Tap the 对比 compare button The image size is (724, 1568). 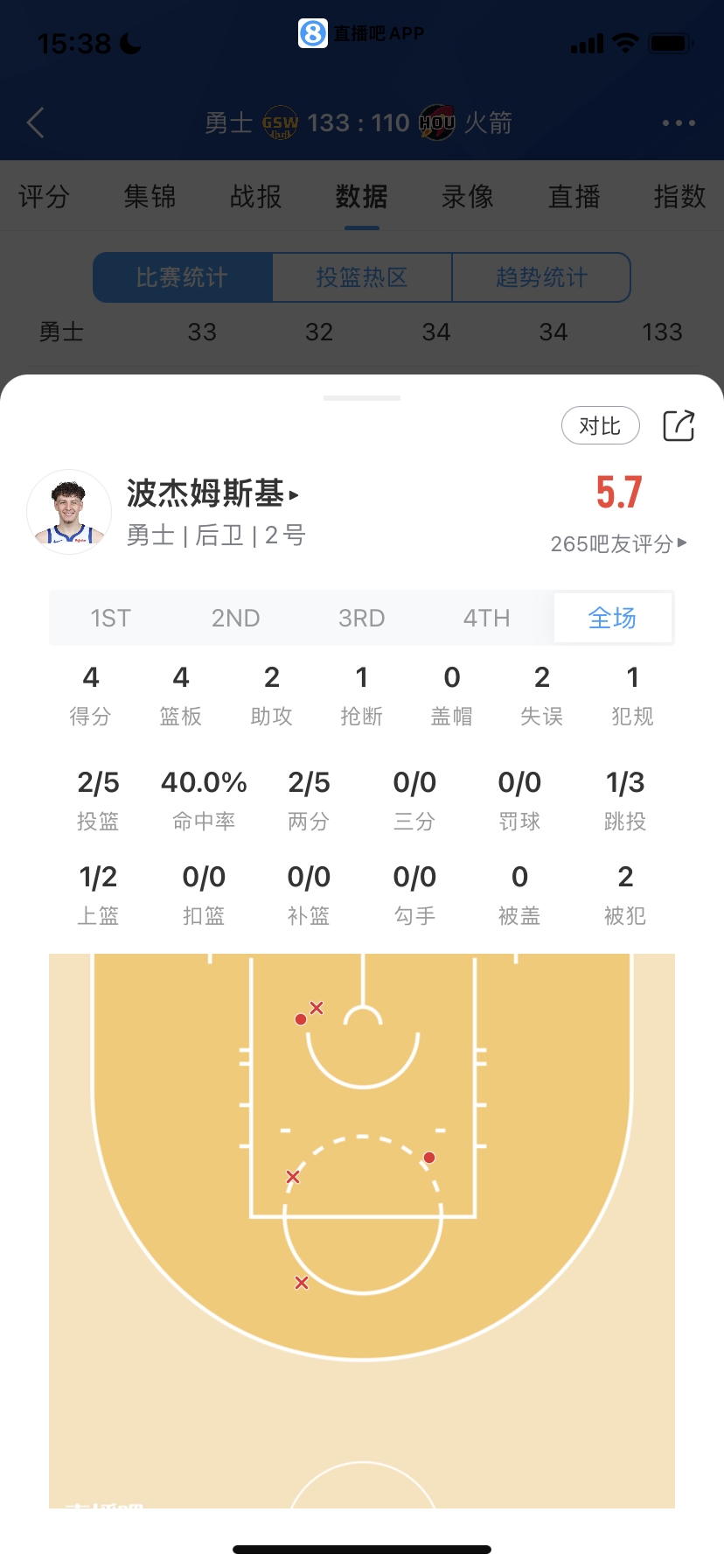pyautogui.click(x=600, y=426)
